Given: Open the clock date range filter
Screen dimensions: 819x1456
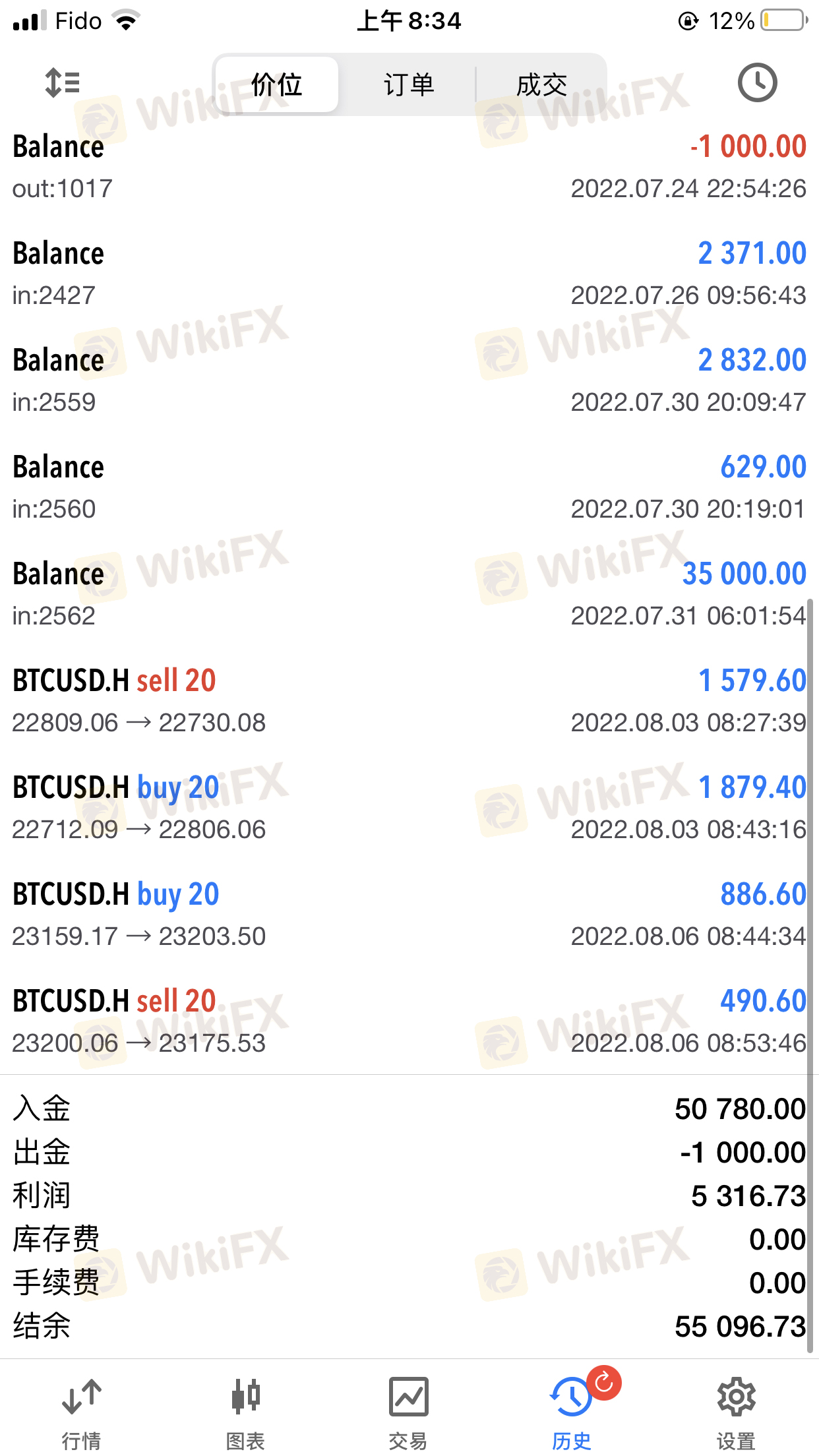Looking at the screenshot, I should coord(757,83).
